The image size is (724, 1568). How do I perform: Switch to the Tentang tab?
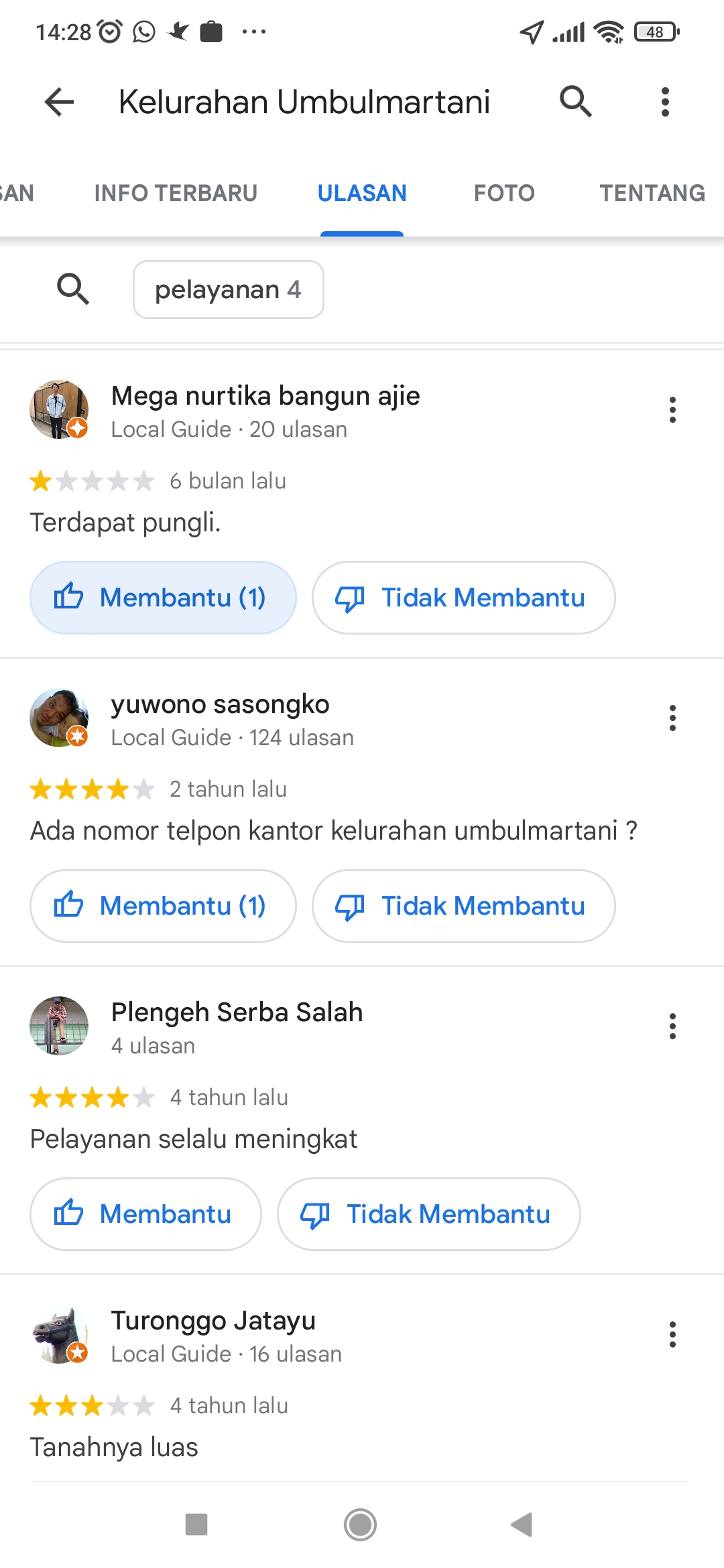pyautogui.click(x=652, y=193)
